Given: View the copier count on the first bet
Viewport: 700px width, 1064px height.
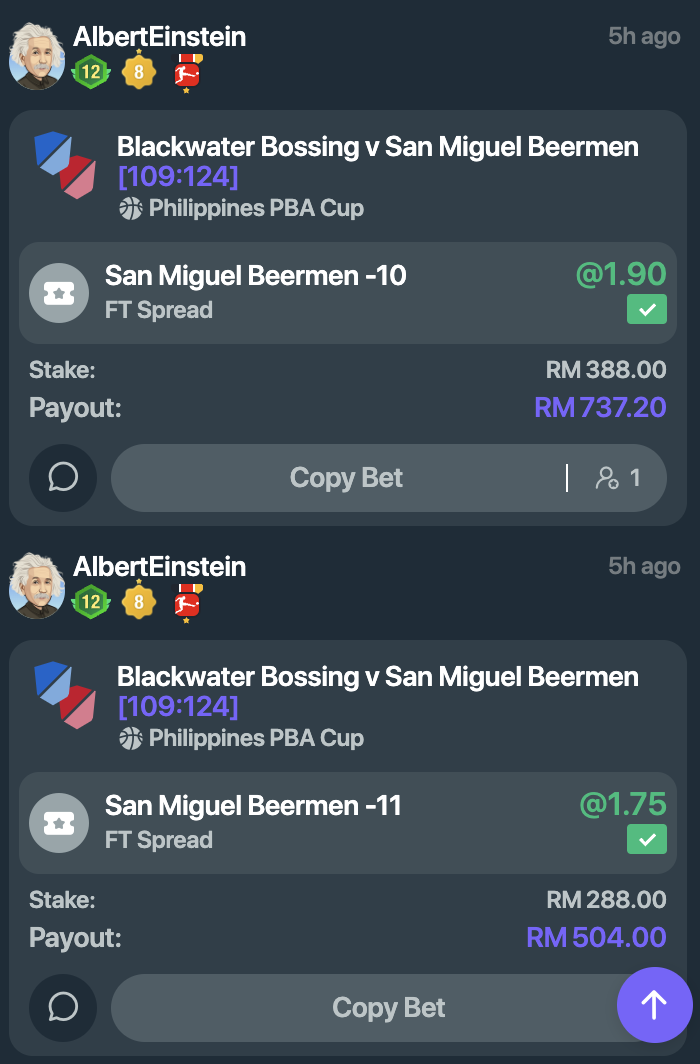Looking at the screenshot, I should (x=618, y=478).
